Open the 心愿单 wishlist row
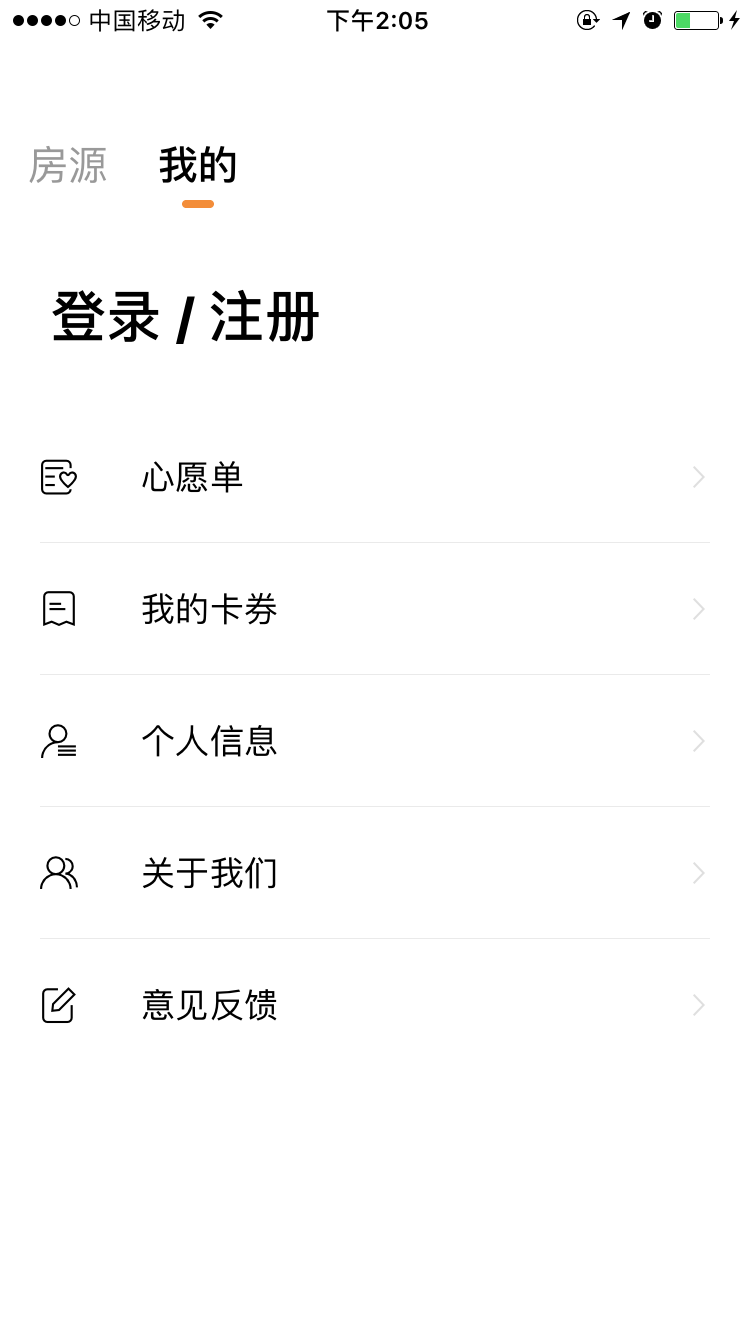 pyautogui.click(x=375, y=477)
